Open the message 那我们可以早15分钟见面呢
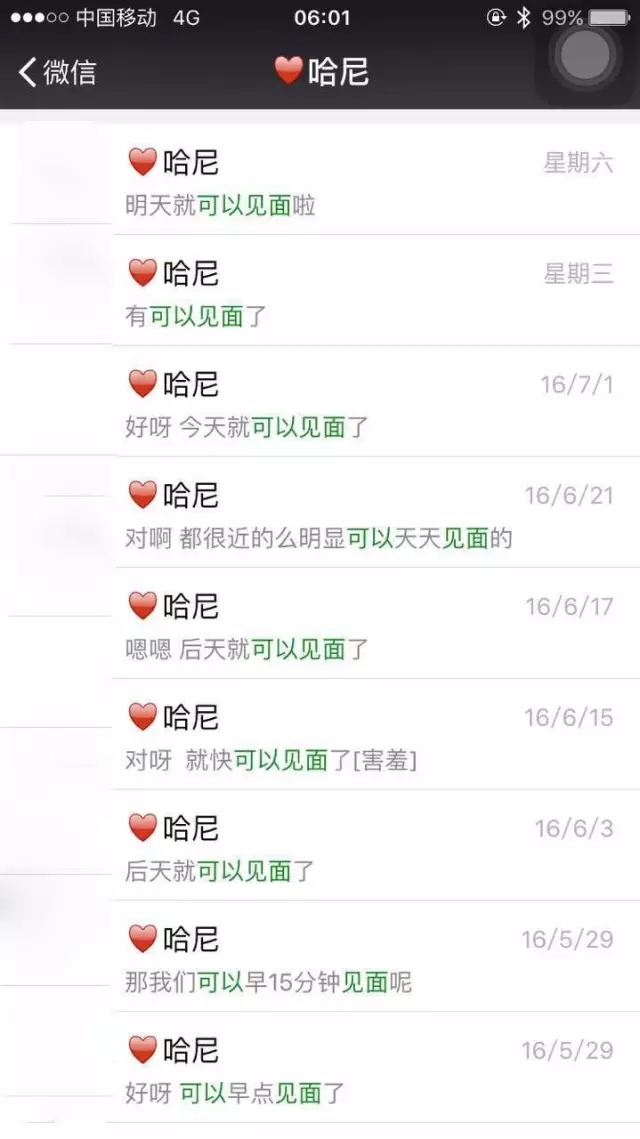 coord(370,959)
